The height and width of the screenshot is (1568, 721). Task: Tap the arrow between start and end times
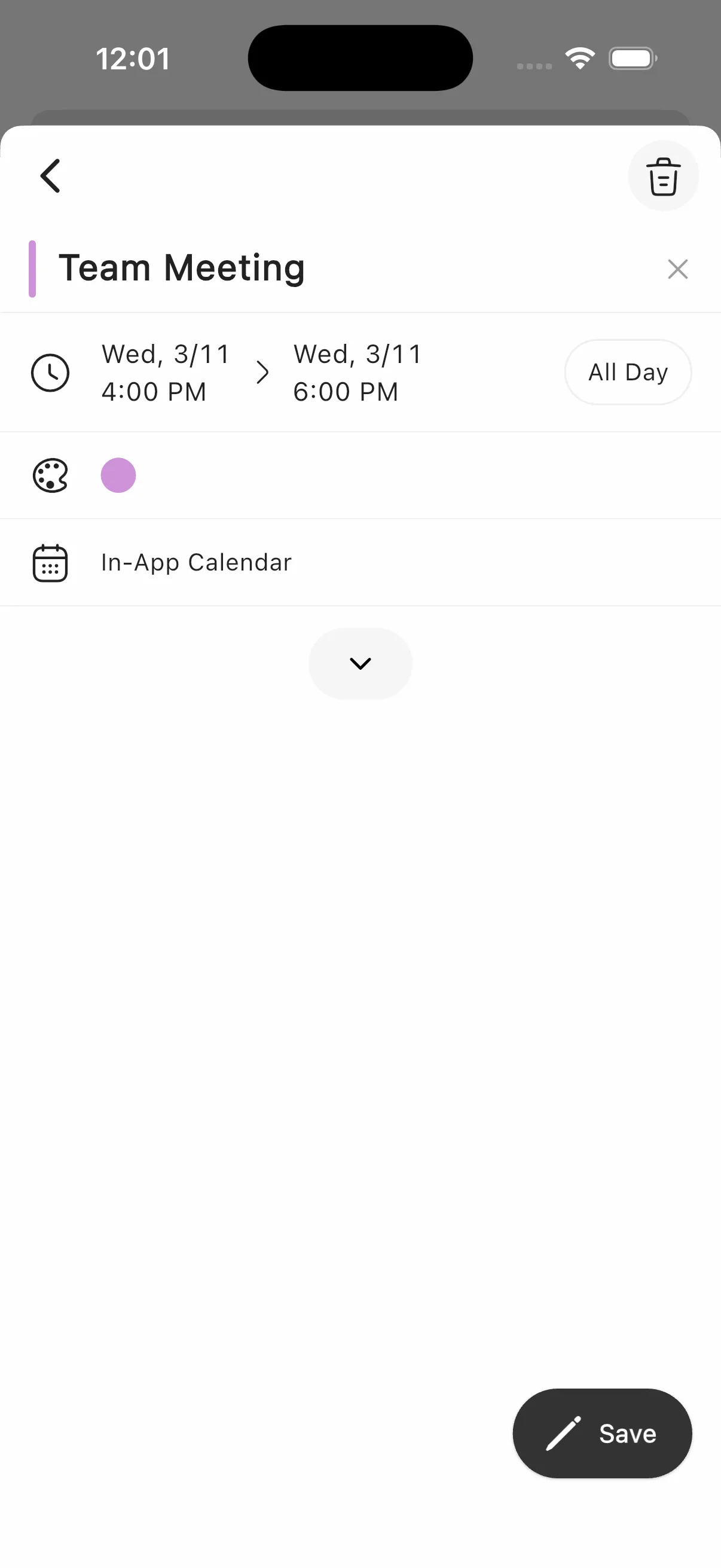262,372
